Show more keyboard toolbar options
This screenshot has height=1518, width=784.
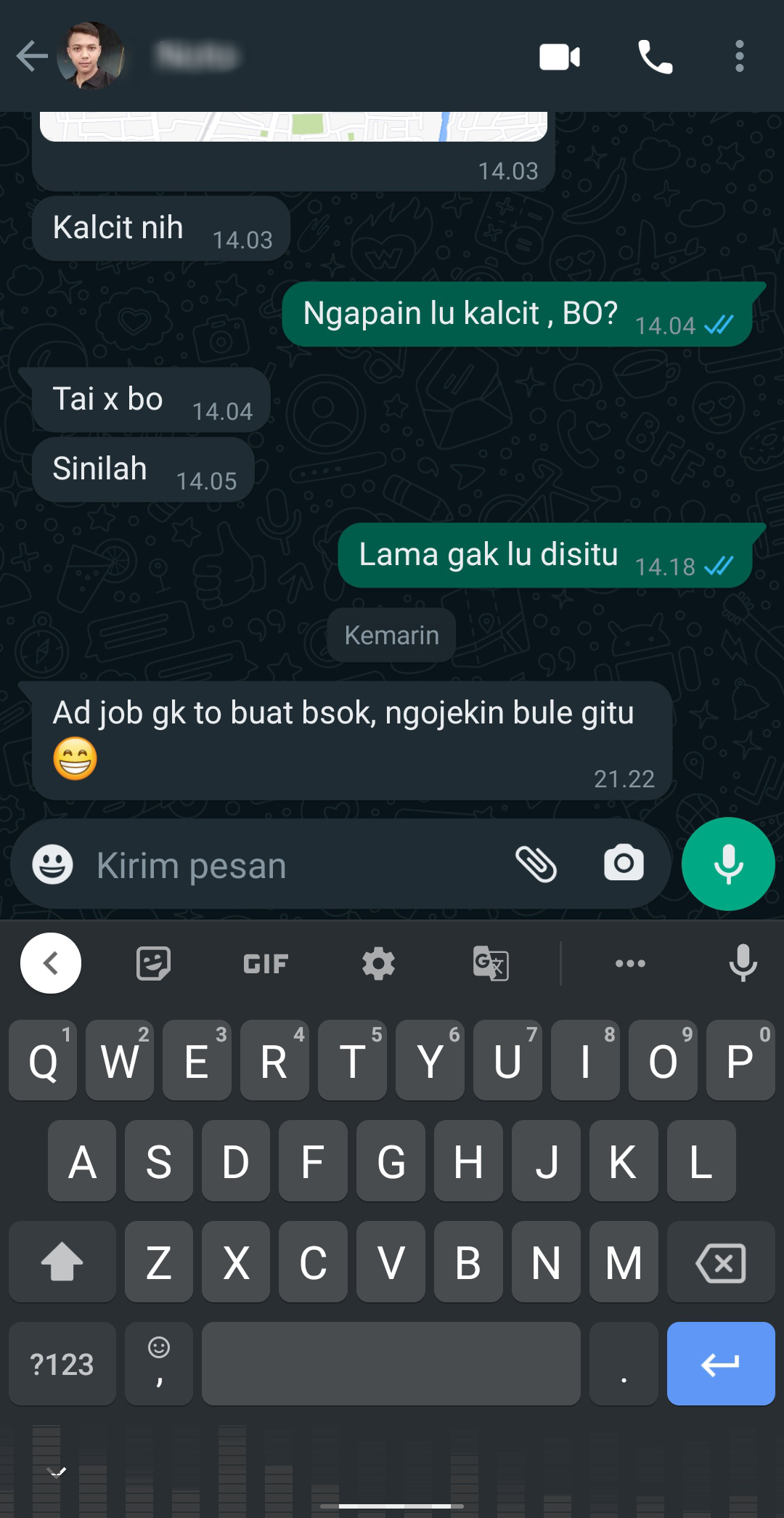coord(630,964)
